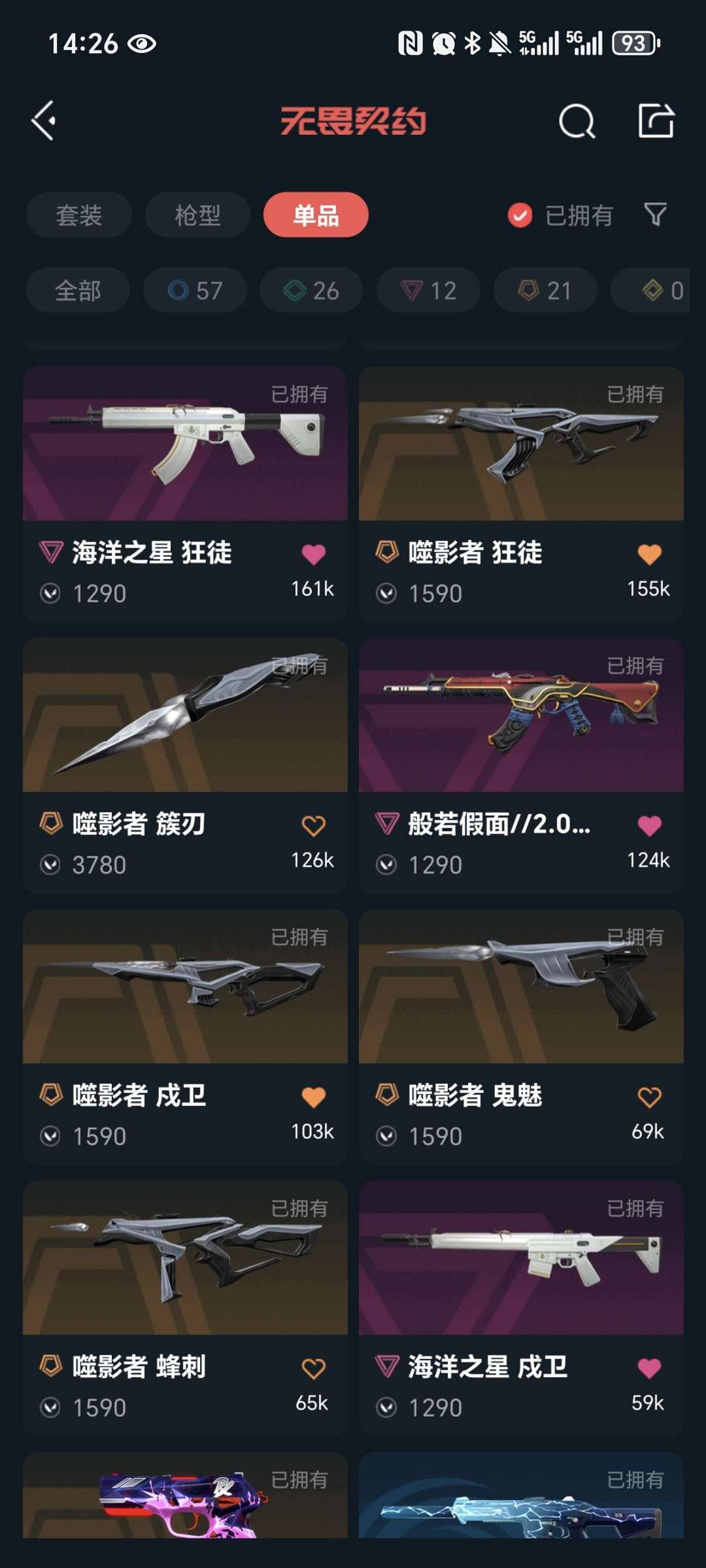Filter by the orange tier chip 21
The width and height of the screenshot is (706, 1568).
pos(545,290)
